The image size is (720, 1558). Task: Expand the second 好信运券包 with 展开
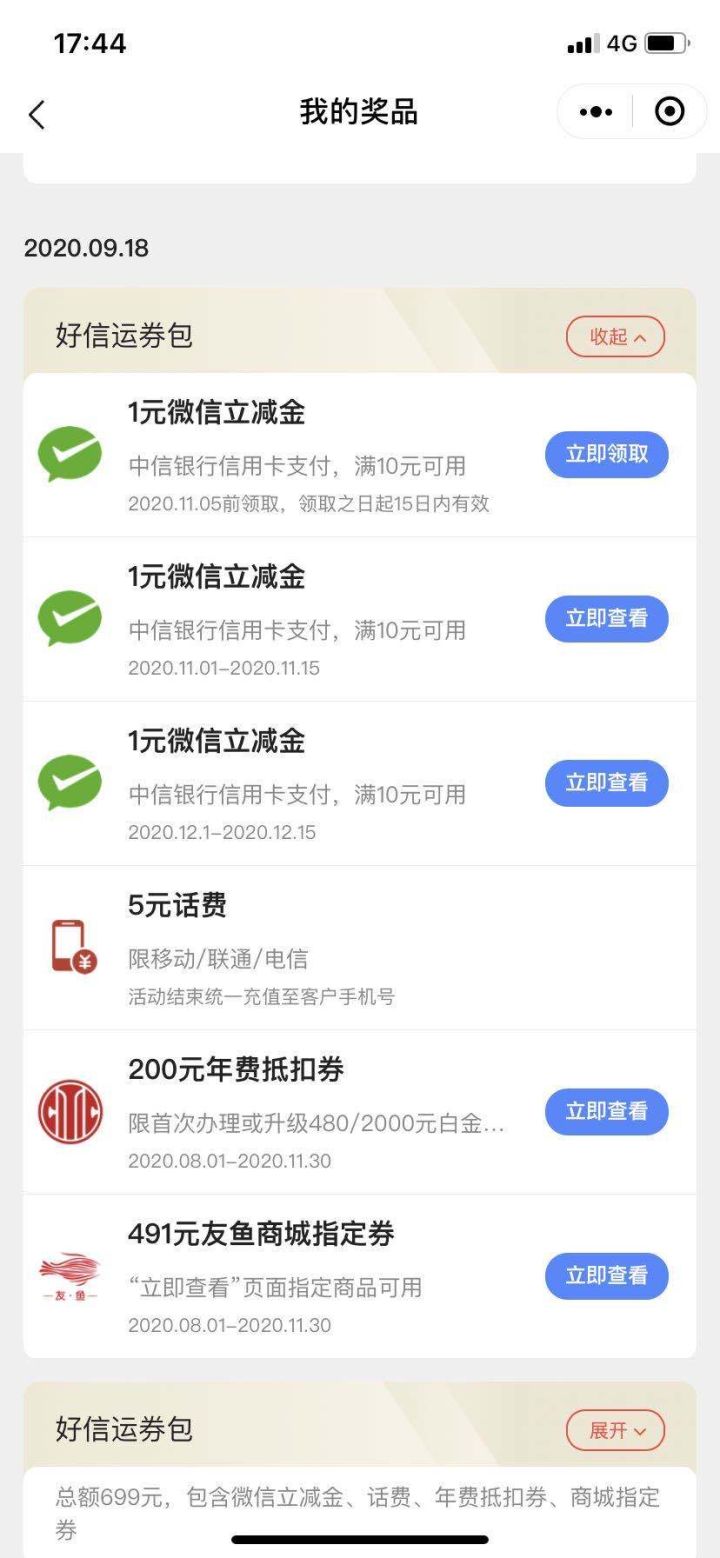tap(615, 1431)
